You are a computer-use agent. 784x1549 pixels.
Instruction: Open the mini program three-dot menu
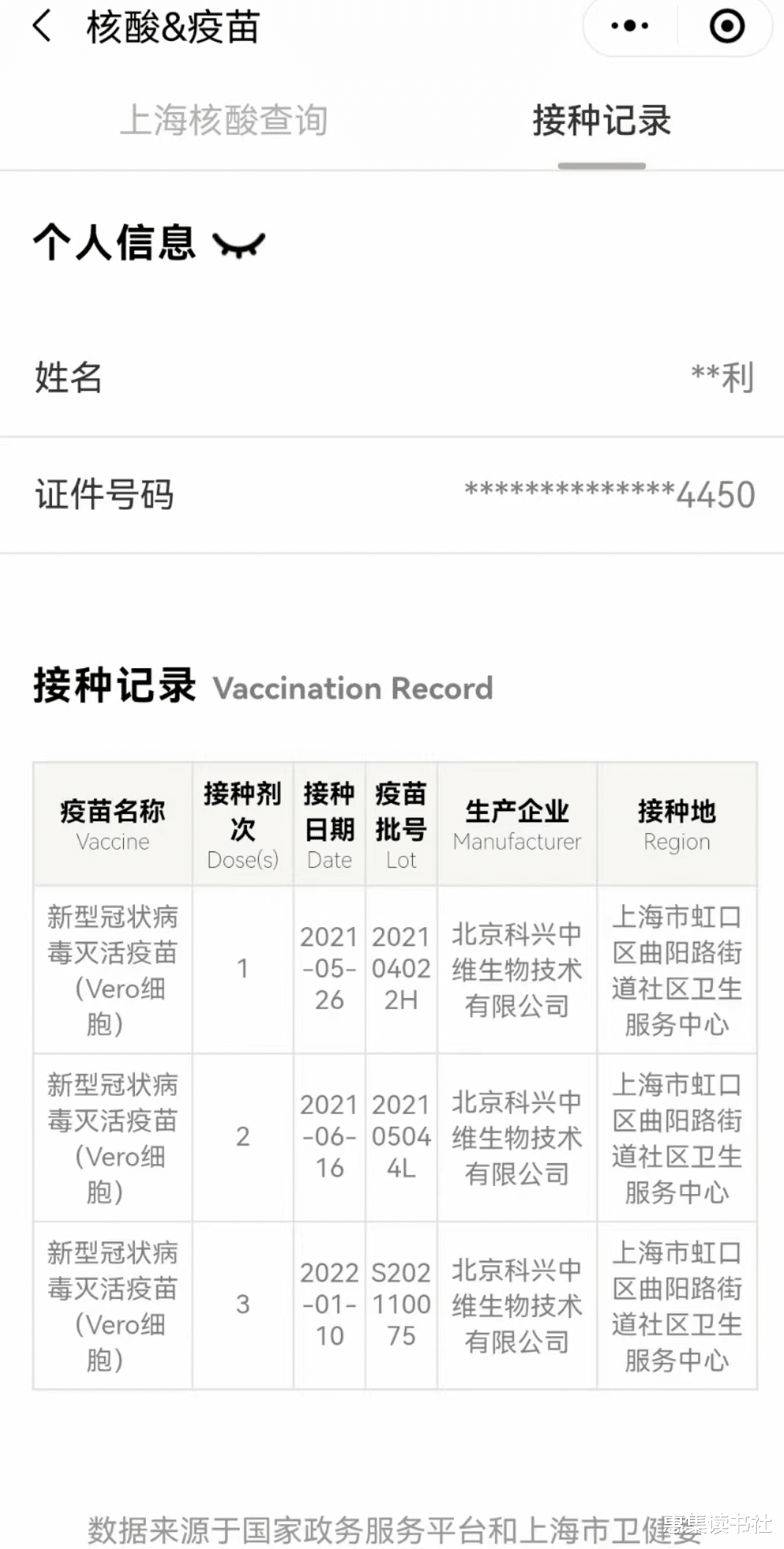coord(629,26)
